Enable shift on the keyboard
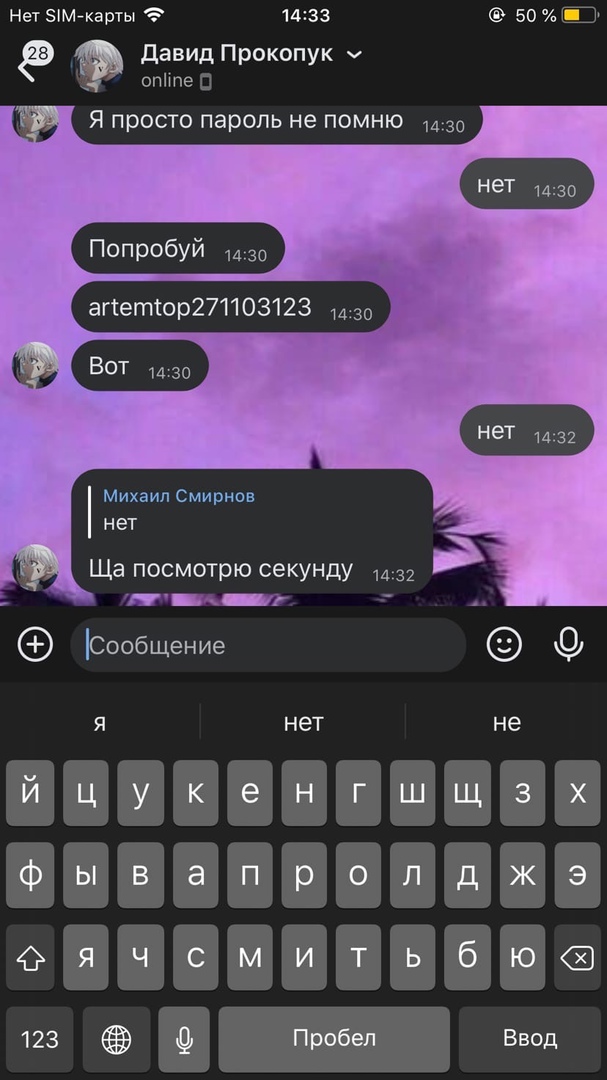This screenshot has height=1080, width=607. point(32,959)
